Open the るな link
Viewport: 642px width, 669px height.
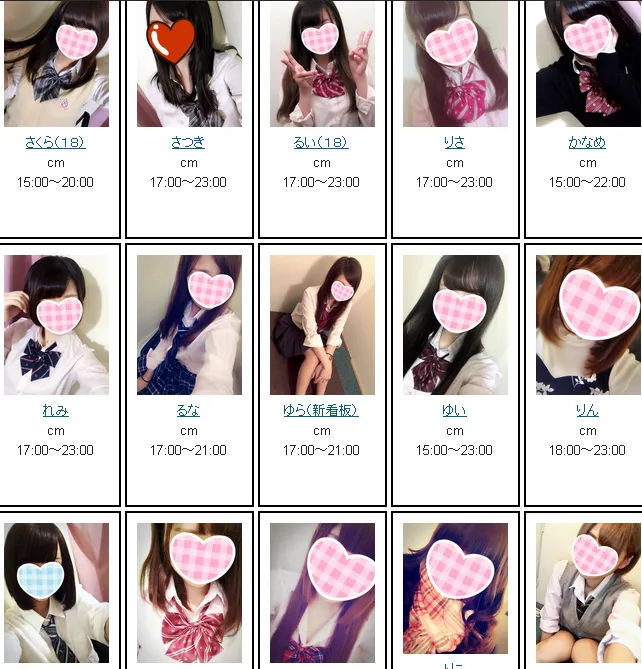(188, 410)
